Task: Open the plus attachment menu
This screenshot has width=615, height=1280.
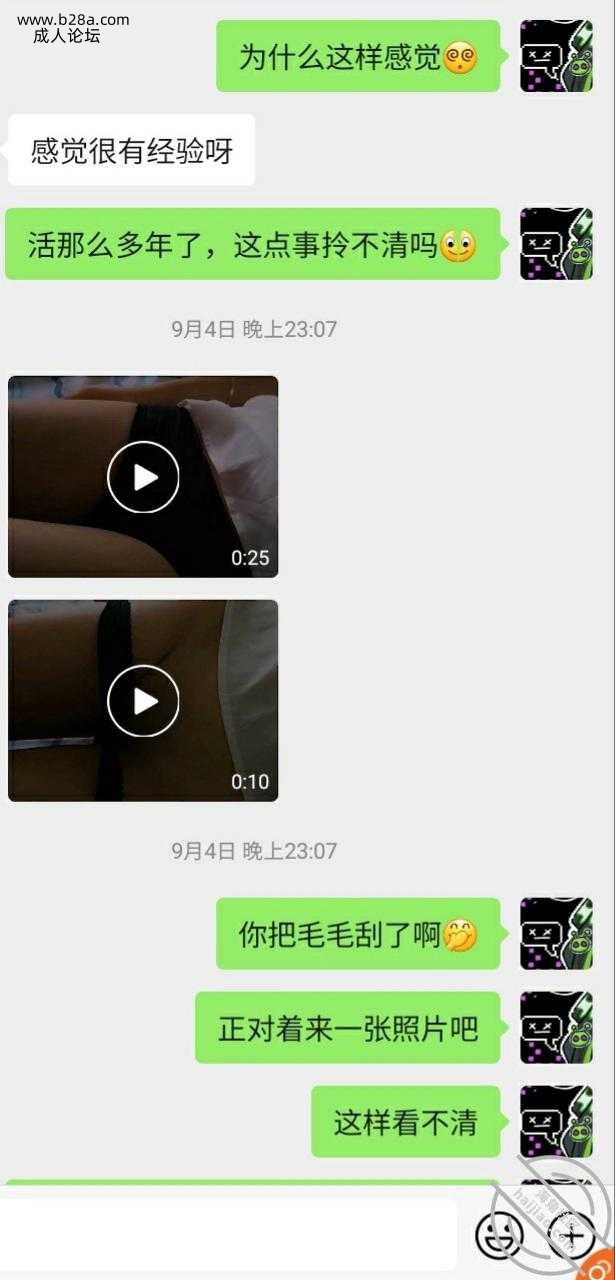Action: tap(573, 1237)
